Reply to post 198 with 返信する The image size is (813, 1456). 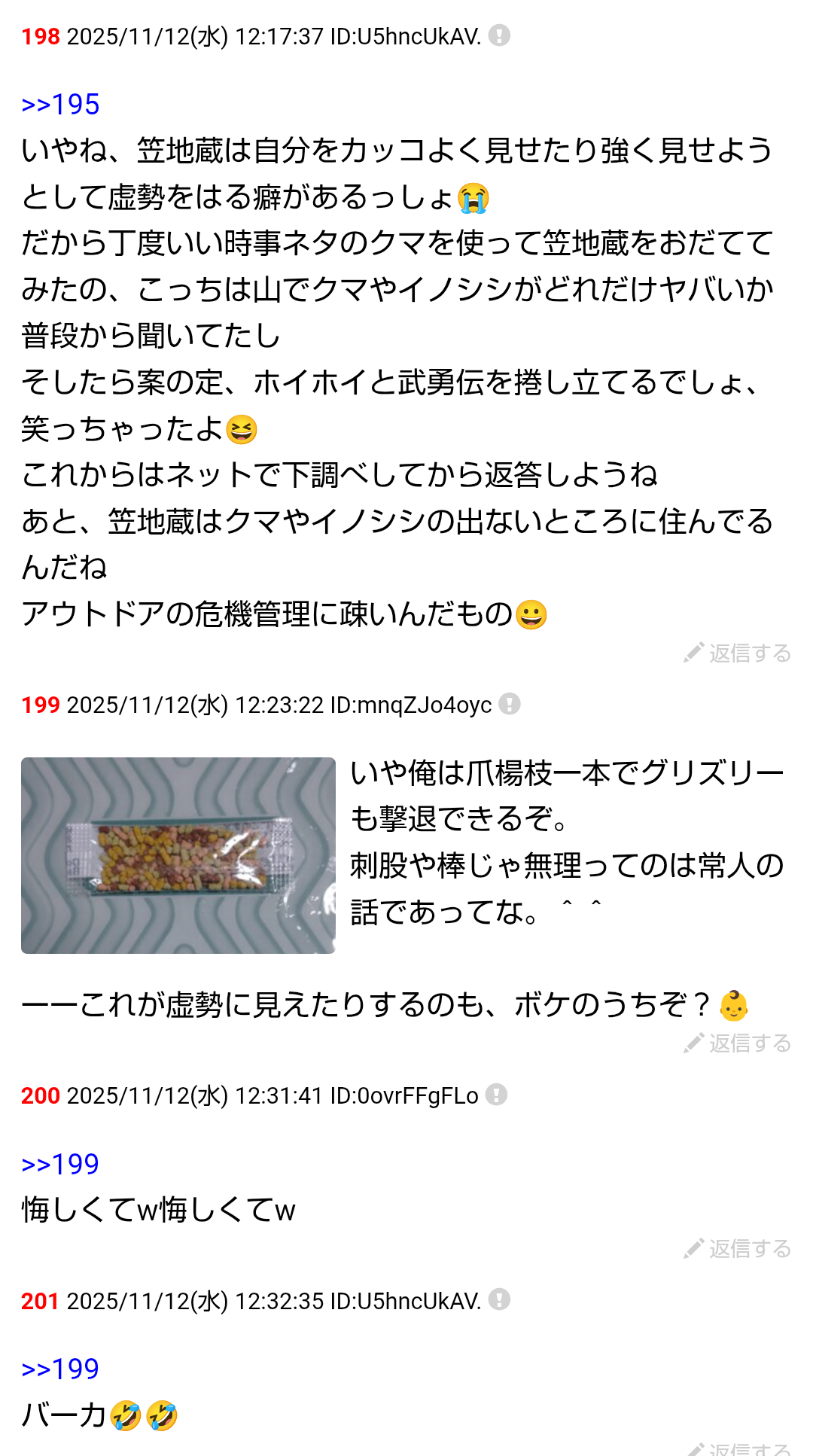[738, 653]
